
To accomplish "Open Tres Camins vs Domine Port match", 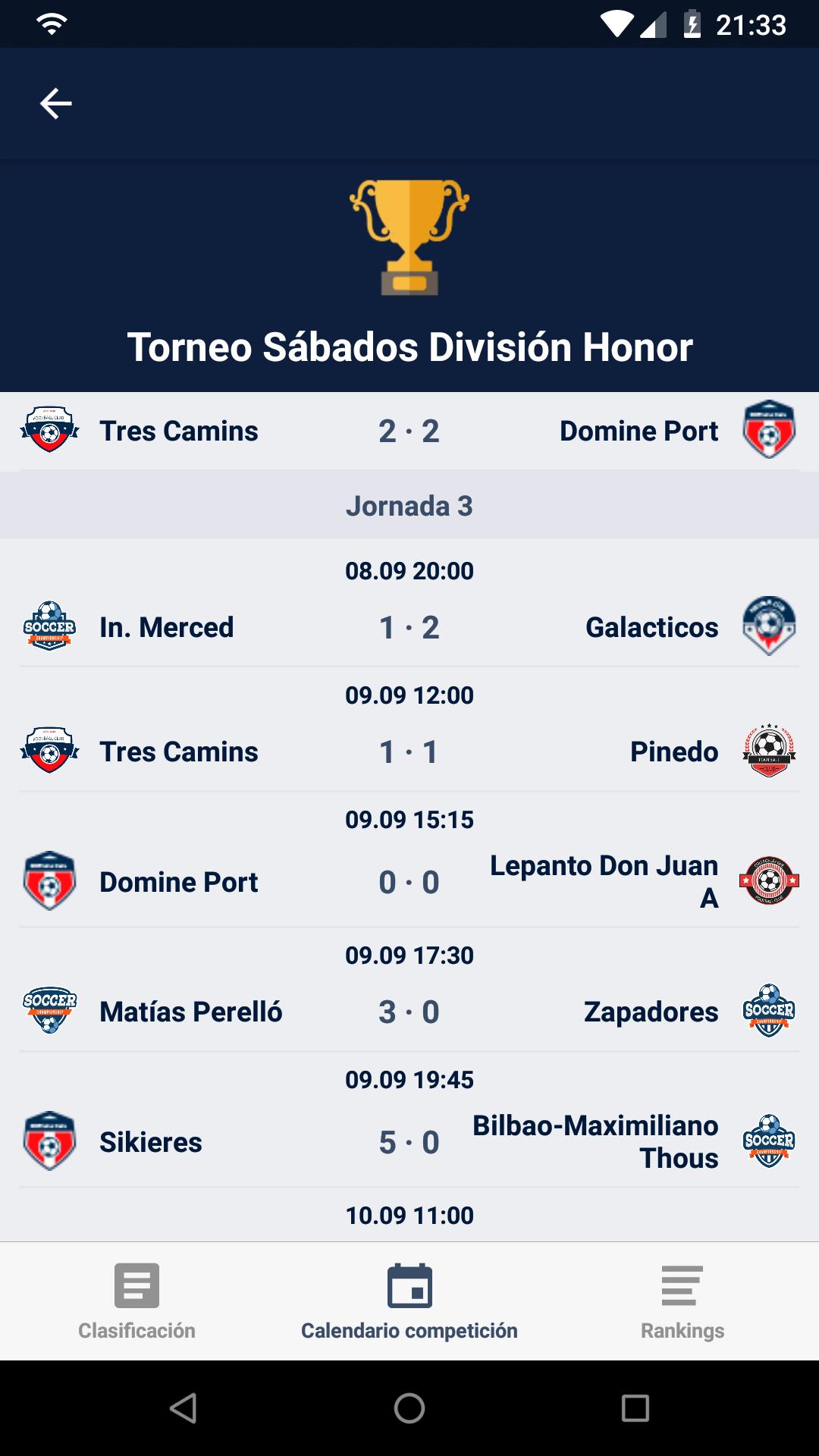I will pyautogui.click(x=409, y=431).
